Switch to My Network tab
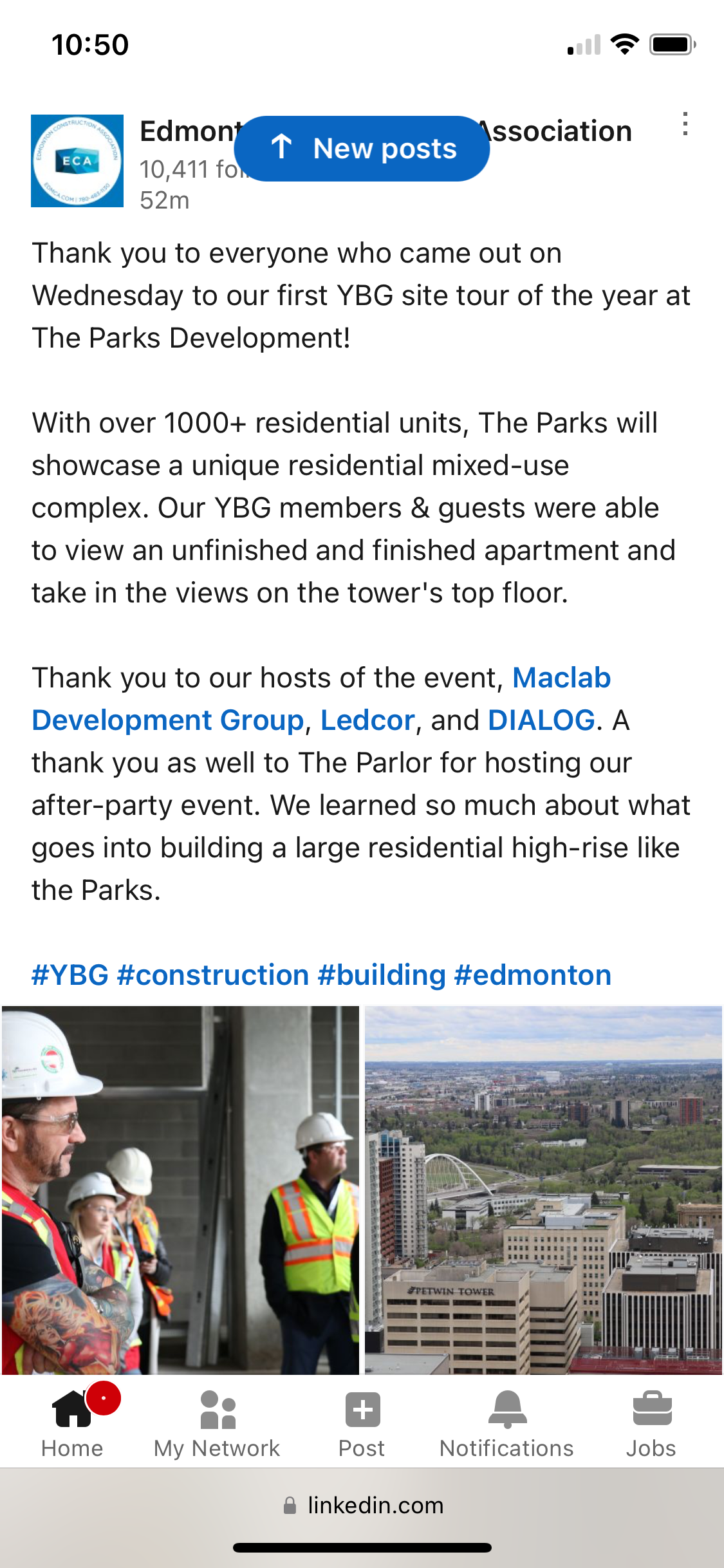The image size is (724, 1568). tap(217, 1421)
